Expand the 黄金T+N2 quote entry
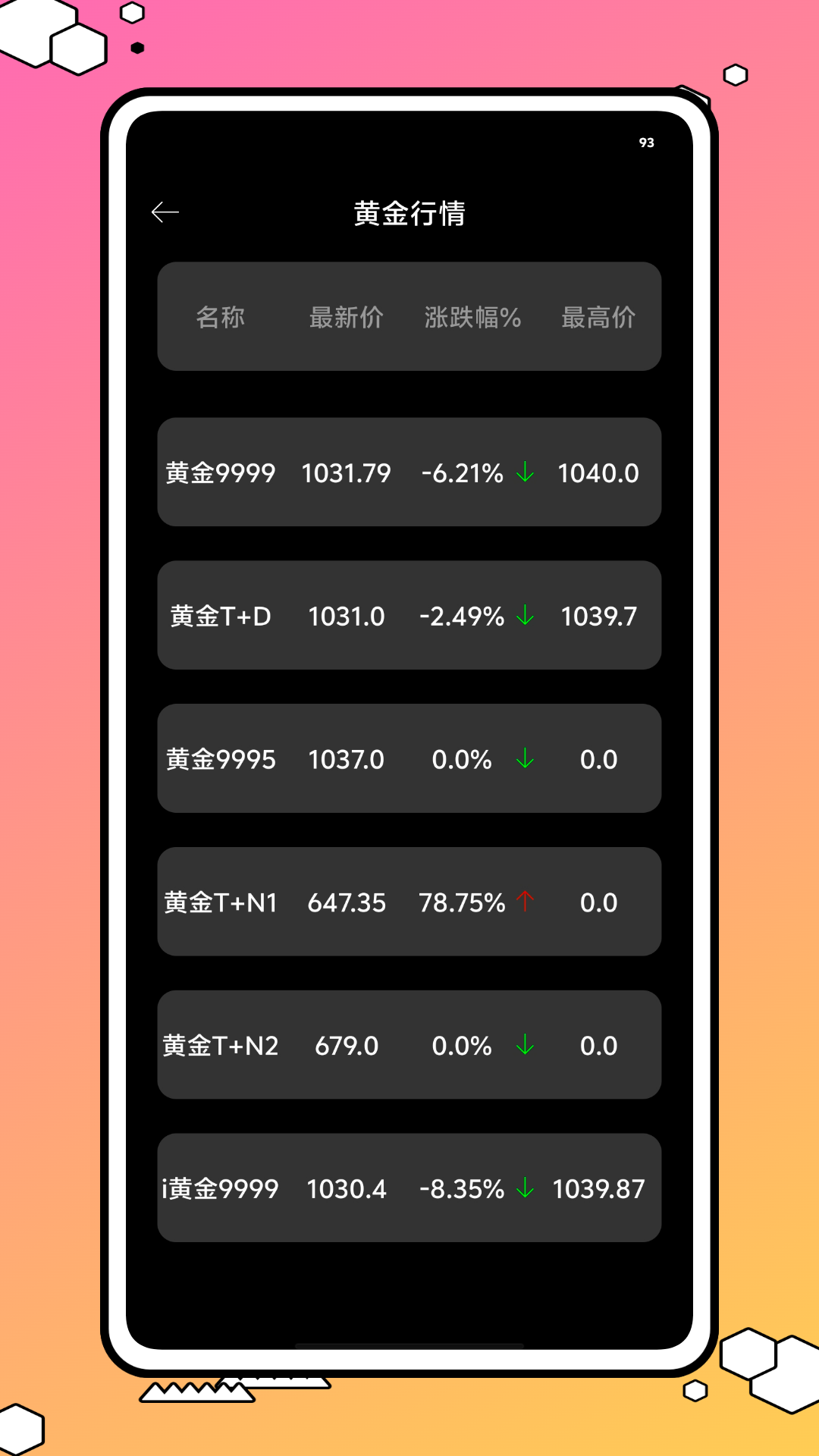Image resolution: width=819 pixels, height=1456 pixels. point(409,1046)
